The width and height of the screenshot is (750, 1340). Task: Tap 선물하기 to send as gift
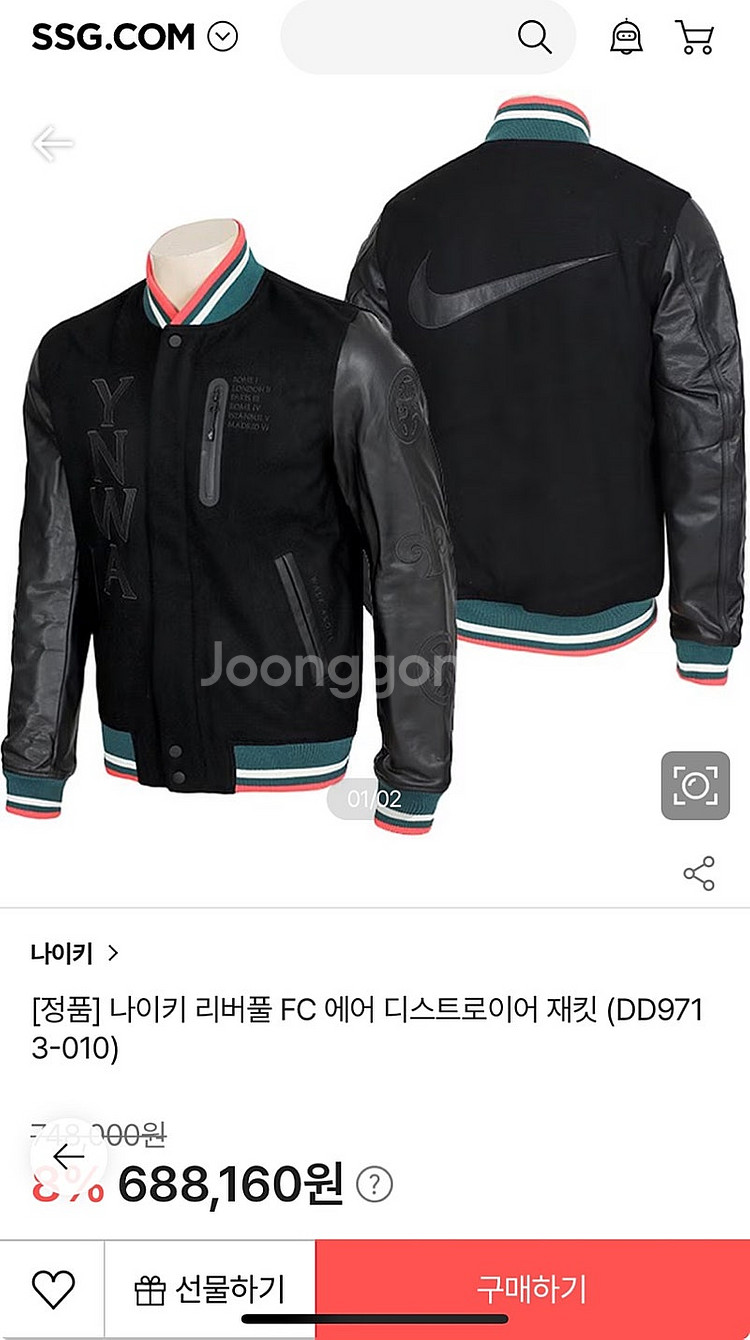210,1290
